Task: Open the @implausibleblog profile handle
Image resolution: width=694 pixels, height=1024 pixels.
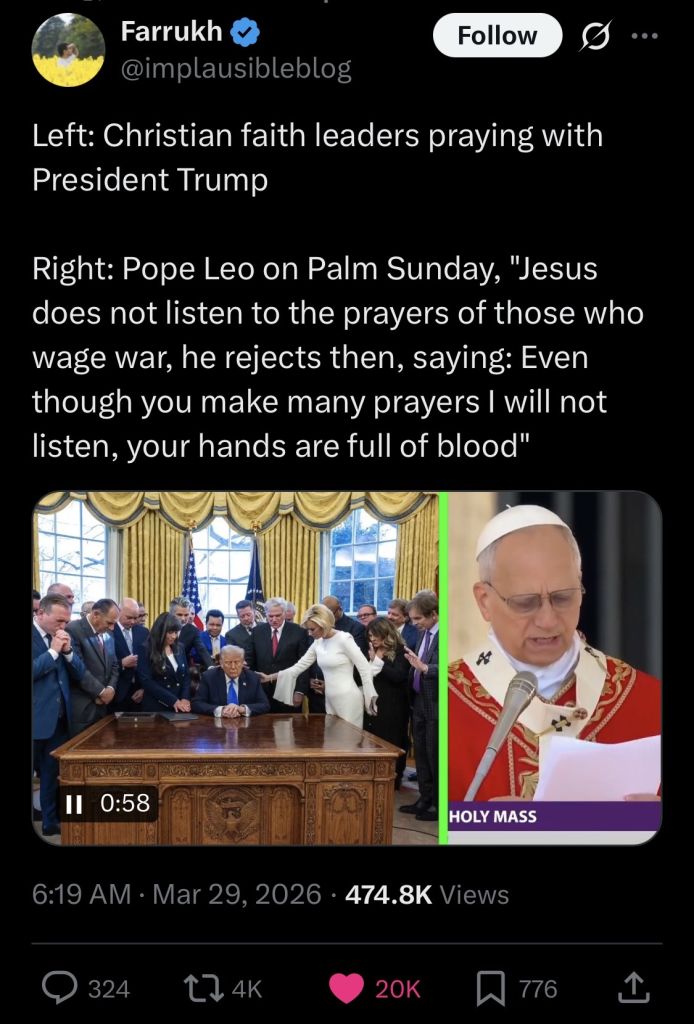Action: click(236, 68)
